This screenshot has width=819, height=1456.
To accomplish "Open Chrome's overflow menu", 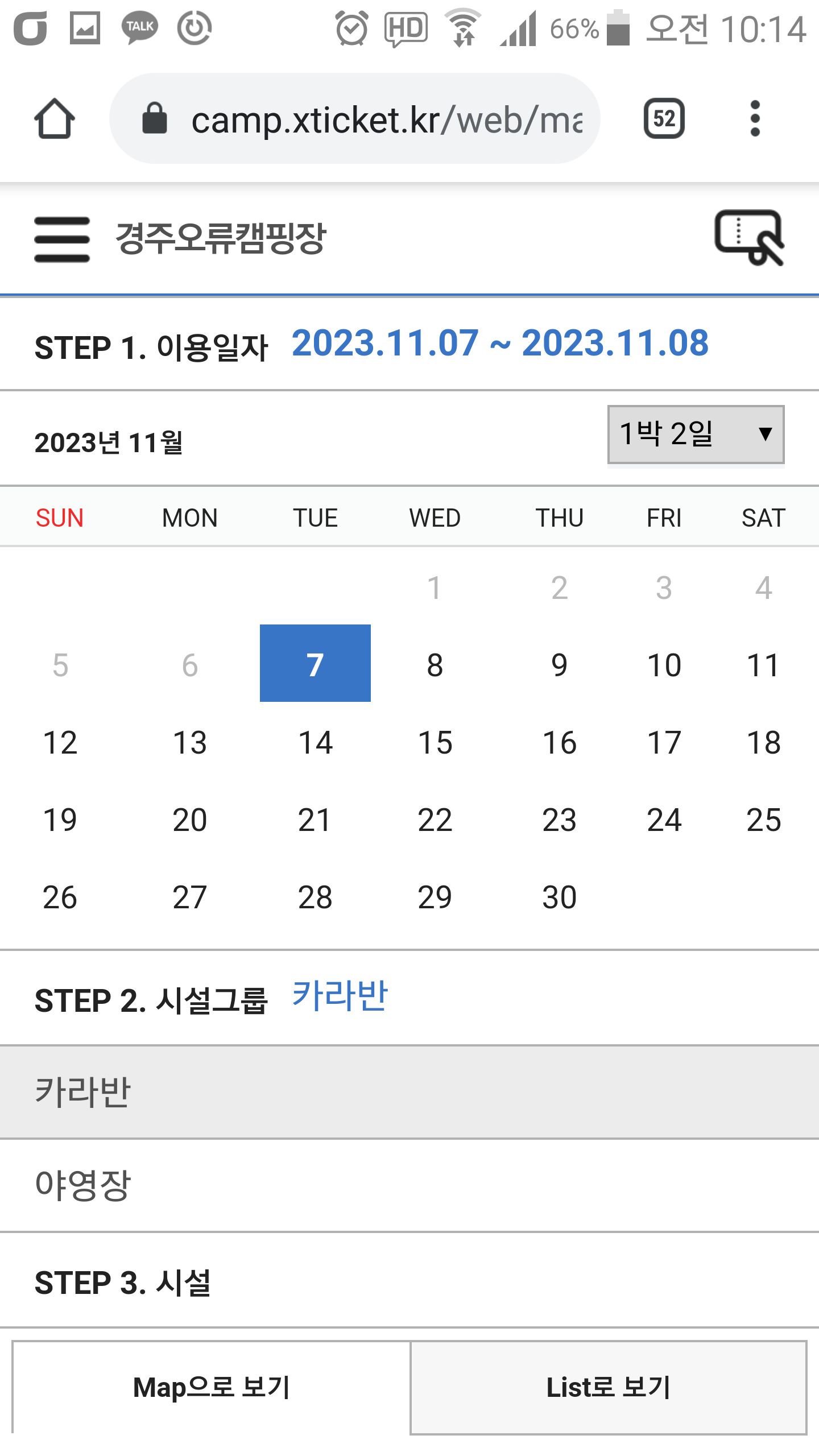I will pos(755,119).
